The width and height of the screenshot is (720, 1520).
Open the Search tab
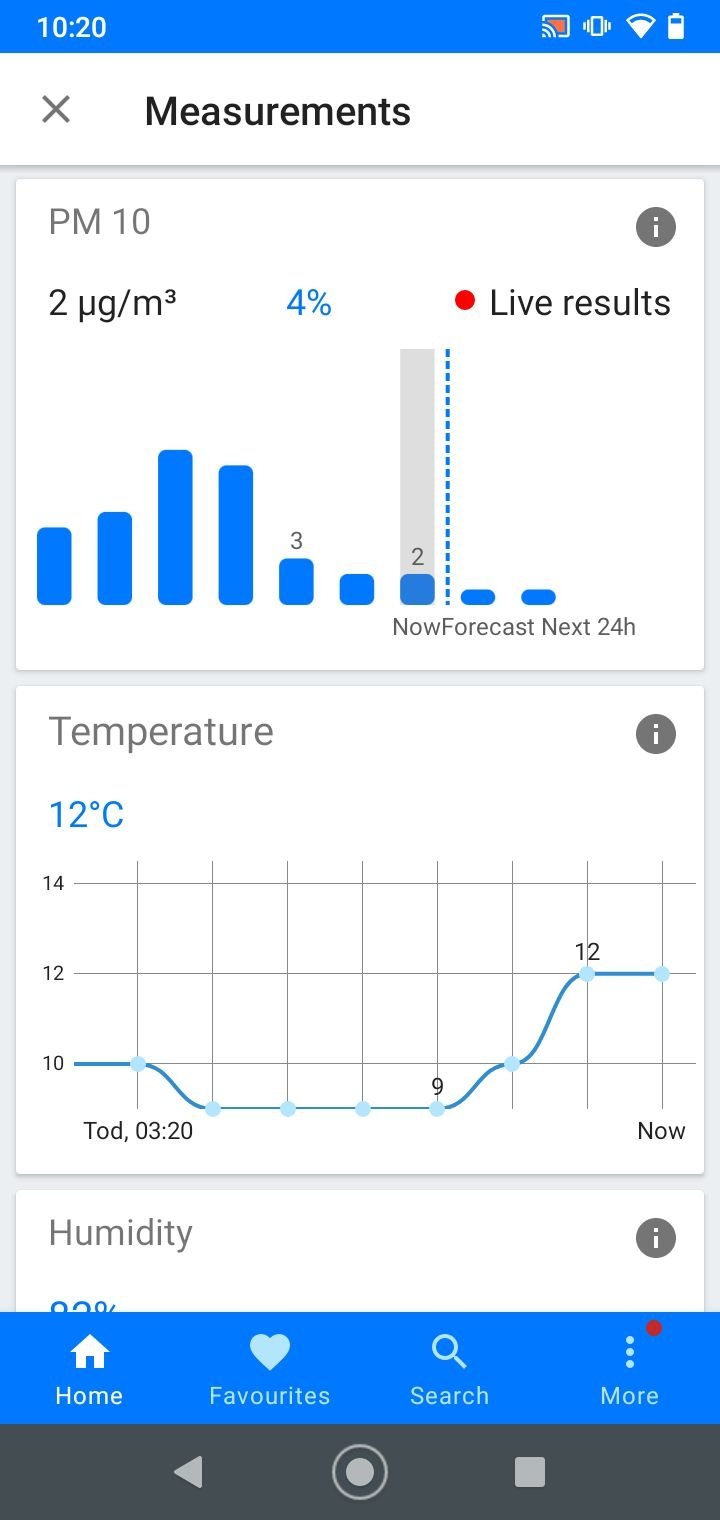(449, 1368)
